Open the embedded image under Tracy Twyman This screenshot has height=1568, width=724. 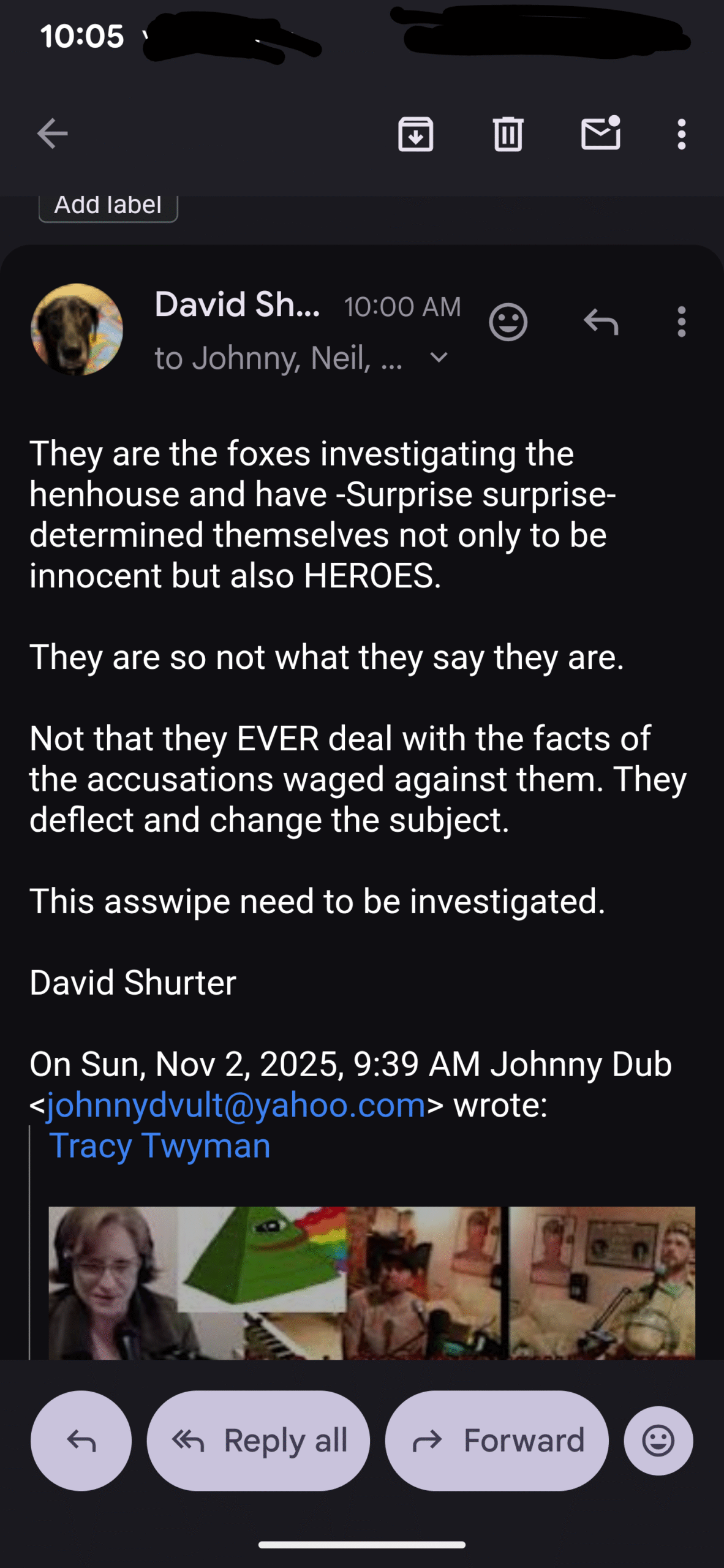(371, 1281)
